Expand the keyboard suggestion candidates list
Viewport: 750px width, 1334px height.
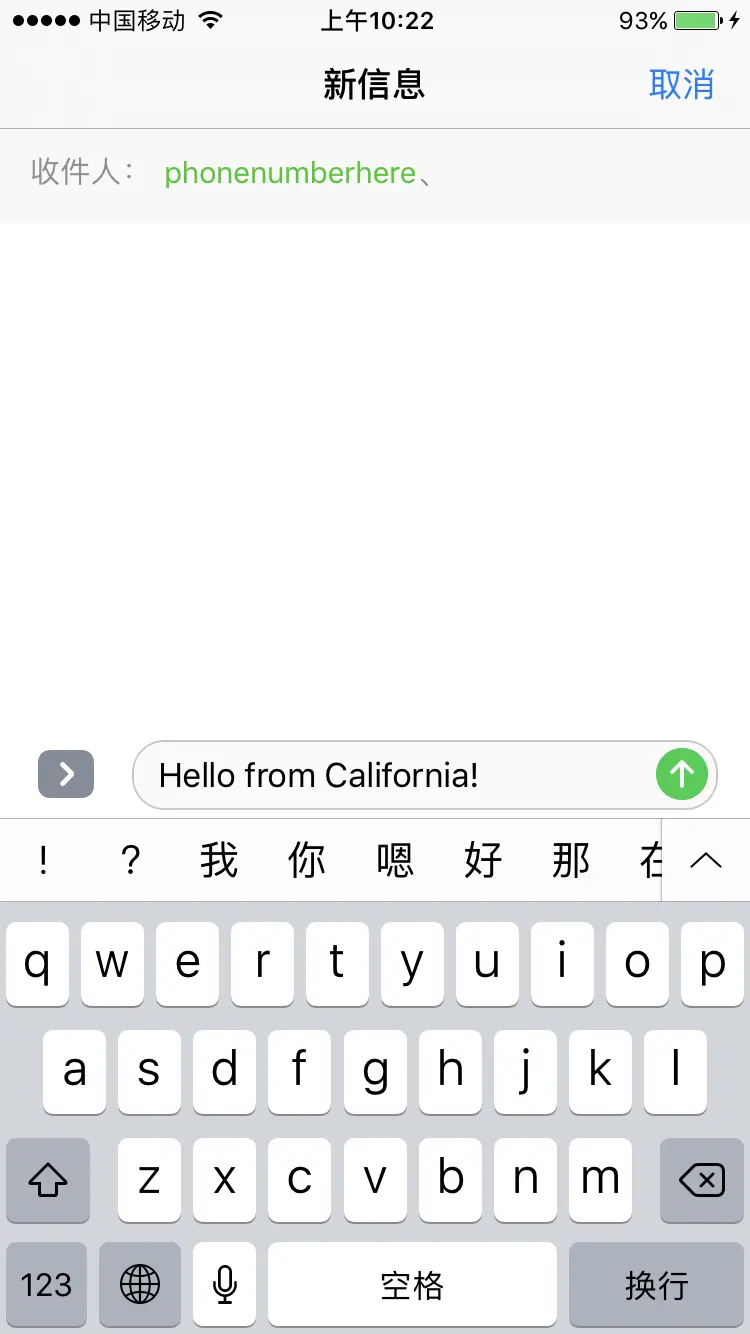point(706,860)
